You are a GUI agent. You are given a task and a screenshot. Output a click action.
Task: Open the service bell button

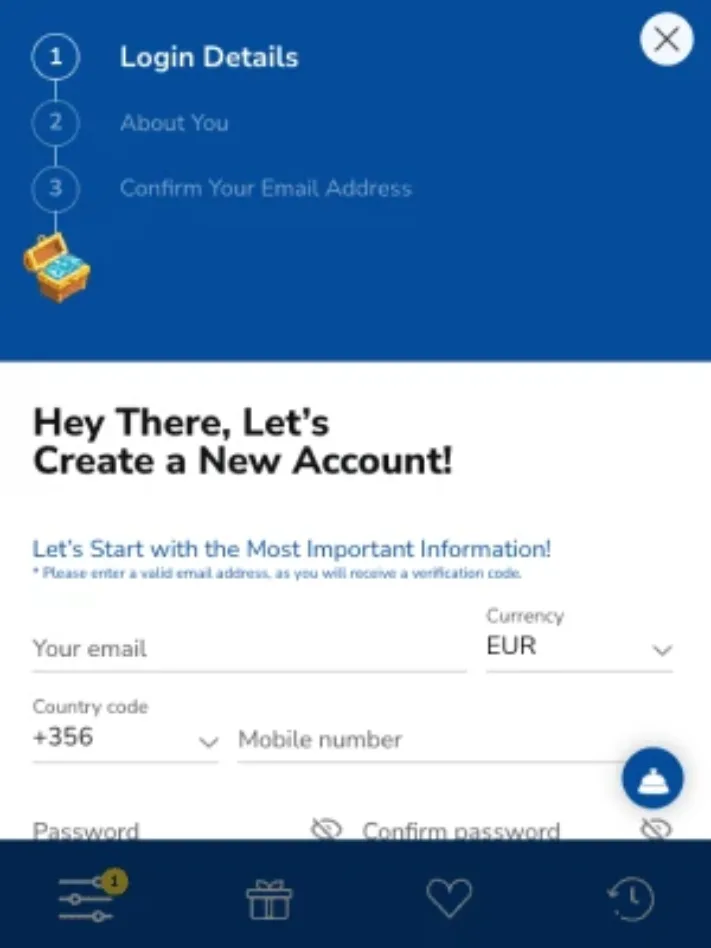pos(652,779)
